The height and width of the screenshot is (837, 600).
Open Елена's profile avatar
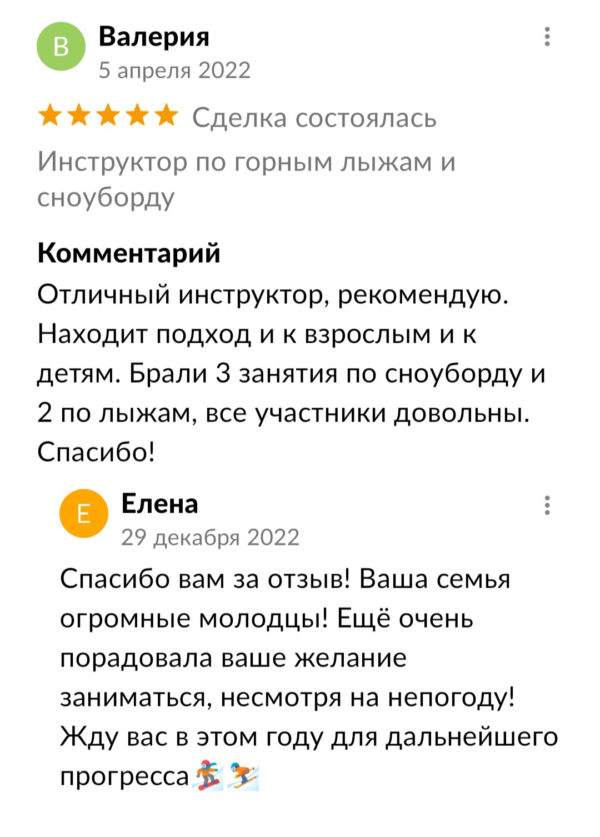(x=84, y=515)
